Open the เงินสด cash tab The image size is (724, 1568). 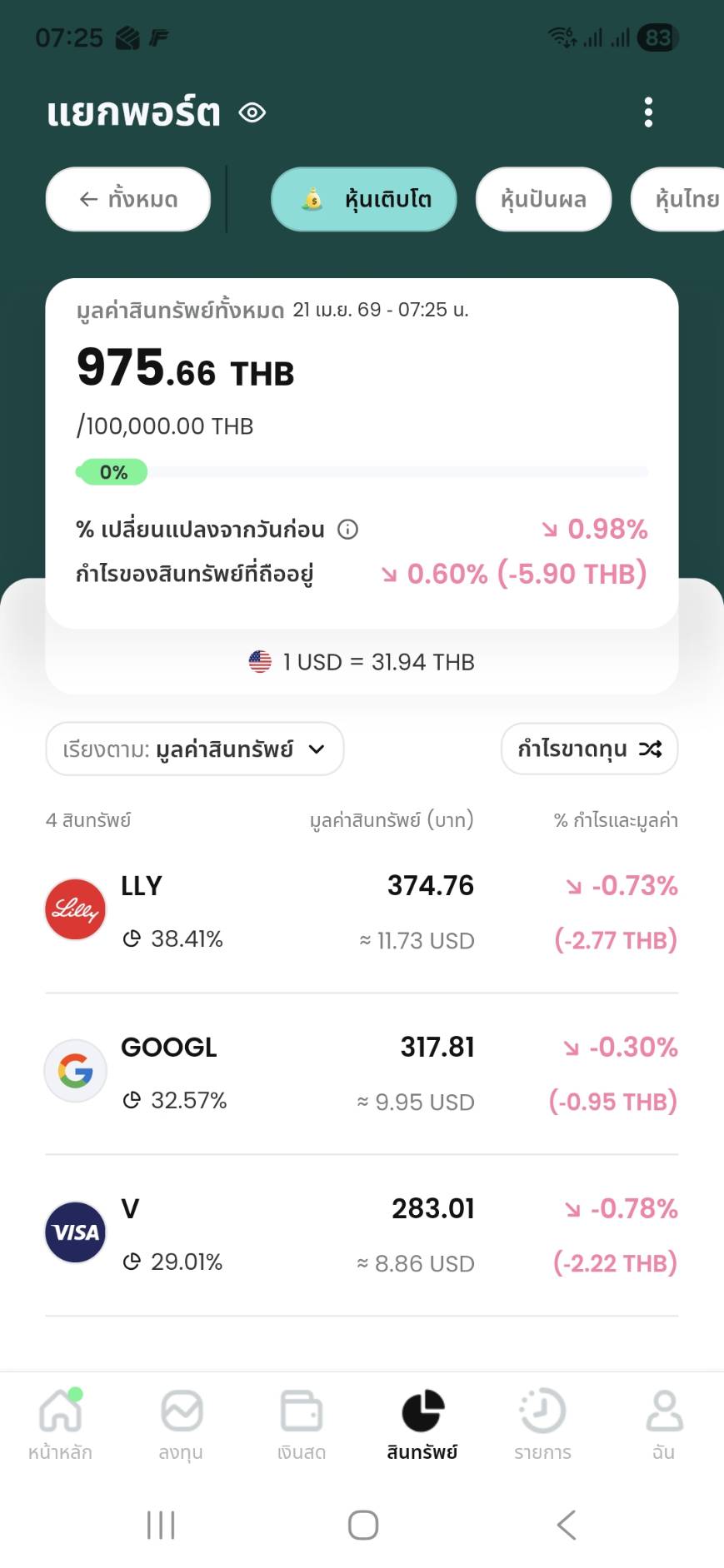tap(302, 1425)
